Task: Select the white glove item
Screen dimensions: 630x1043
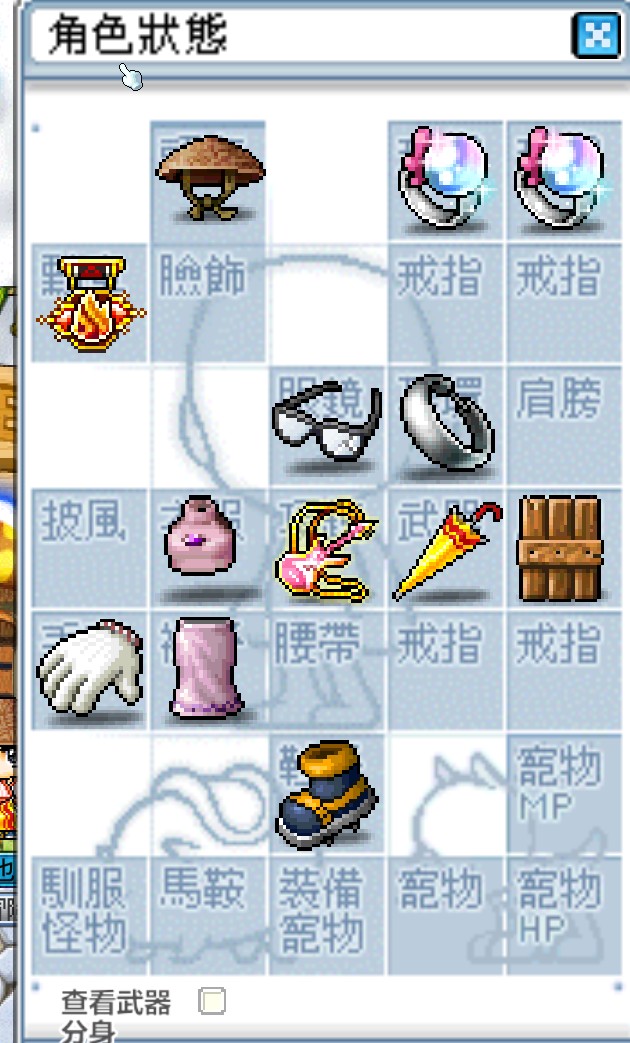Action: point(91,667)
